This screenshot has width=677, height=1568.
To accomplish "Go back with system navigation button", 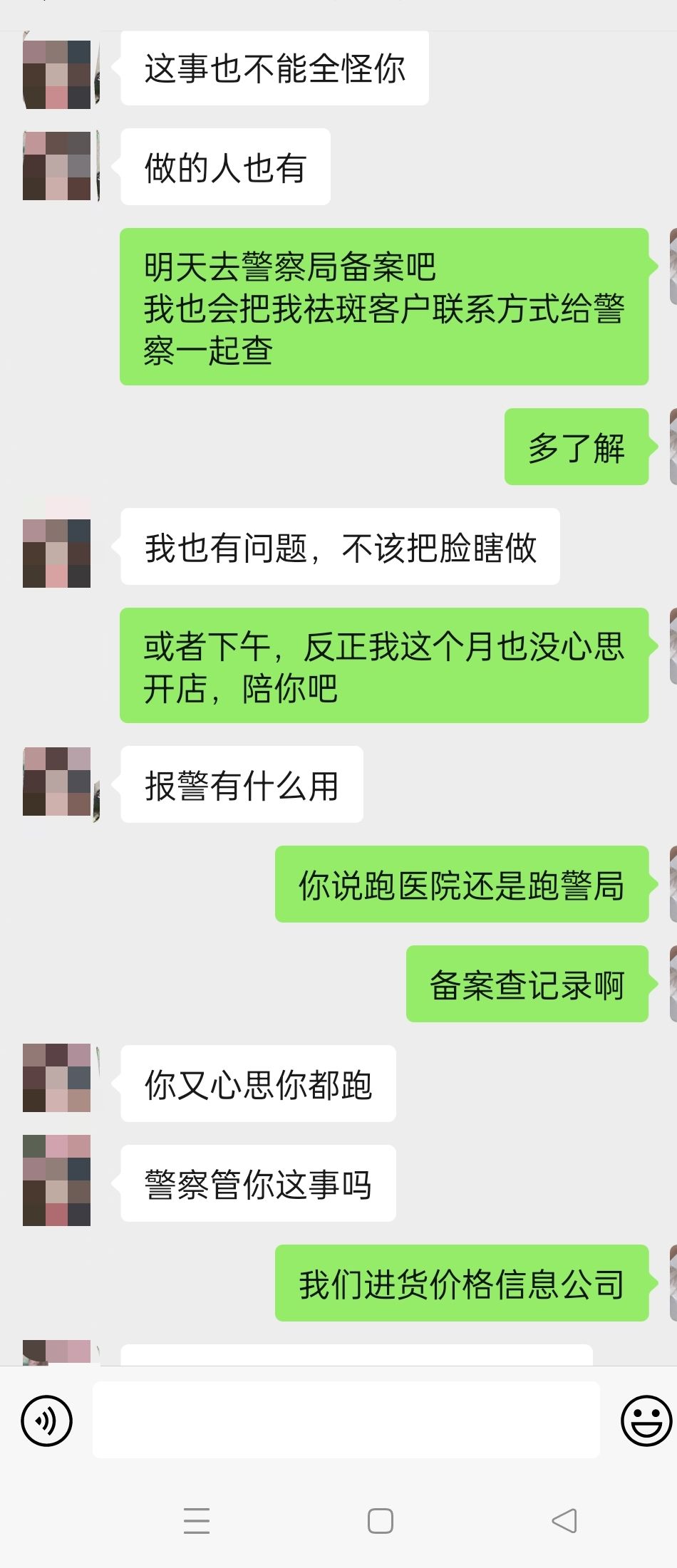I will click(564, 1521).
